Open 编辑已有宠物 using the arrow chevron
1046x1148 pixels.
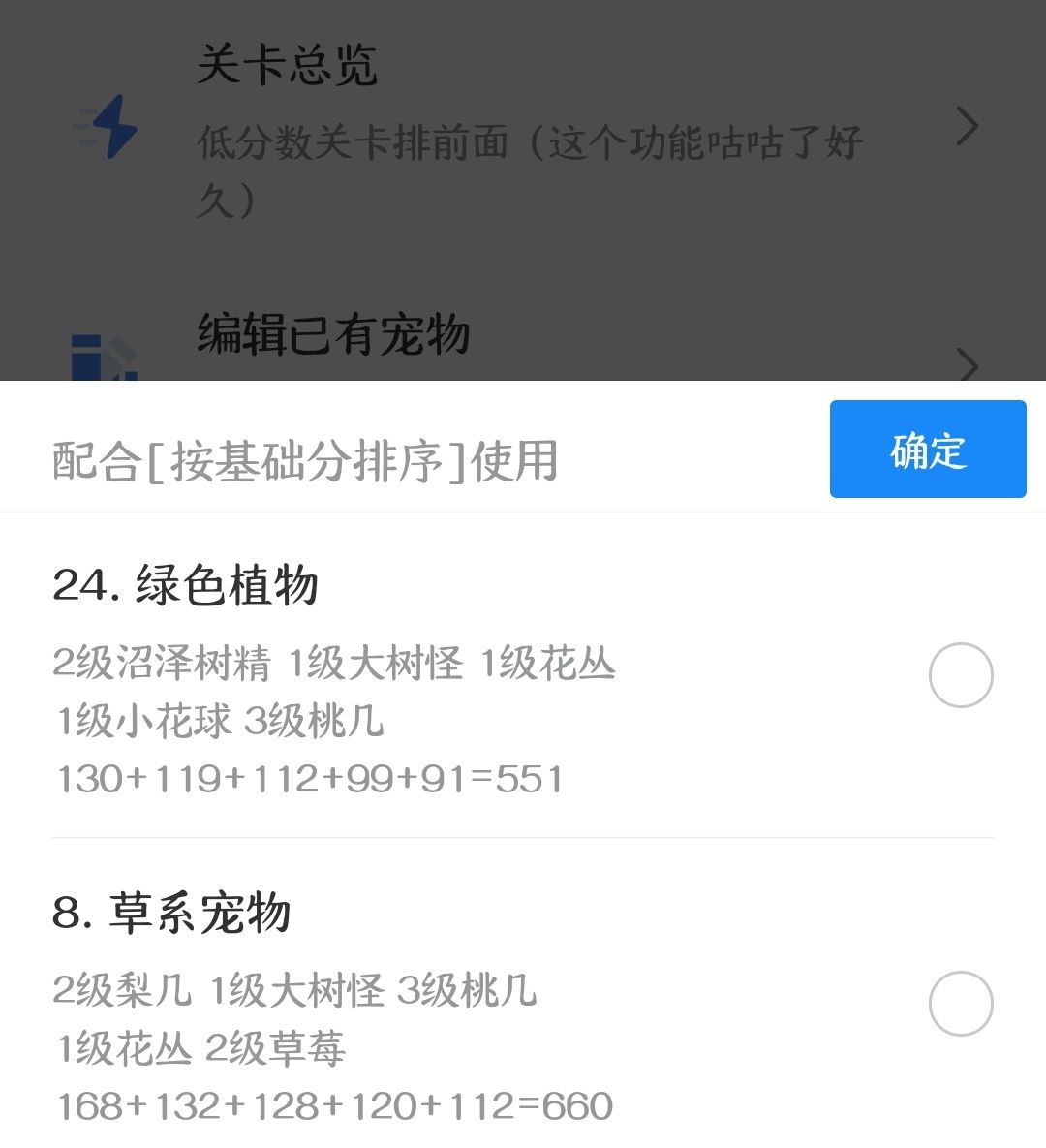pyautogui.click(x=966, y=366)
